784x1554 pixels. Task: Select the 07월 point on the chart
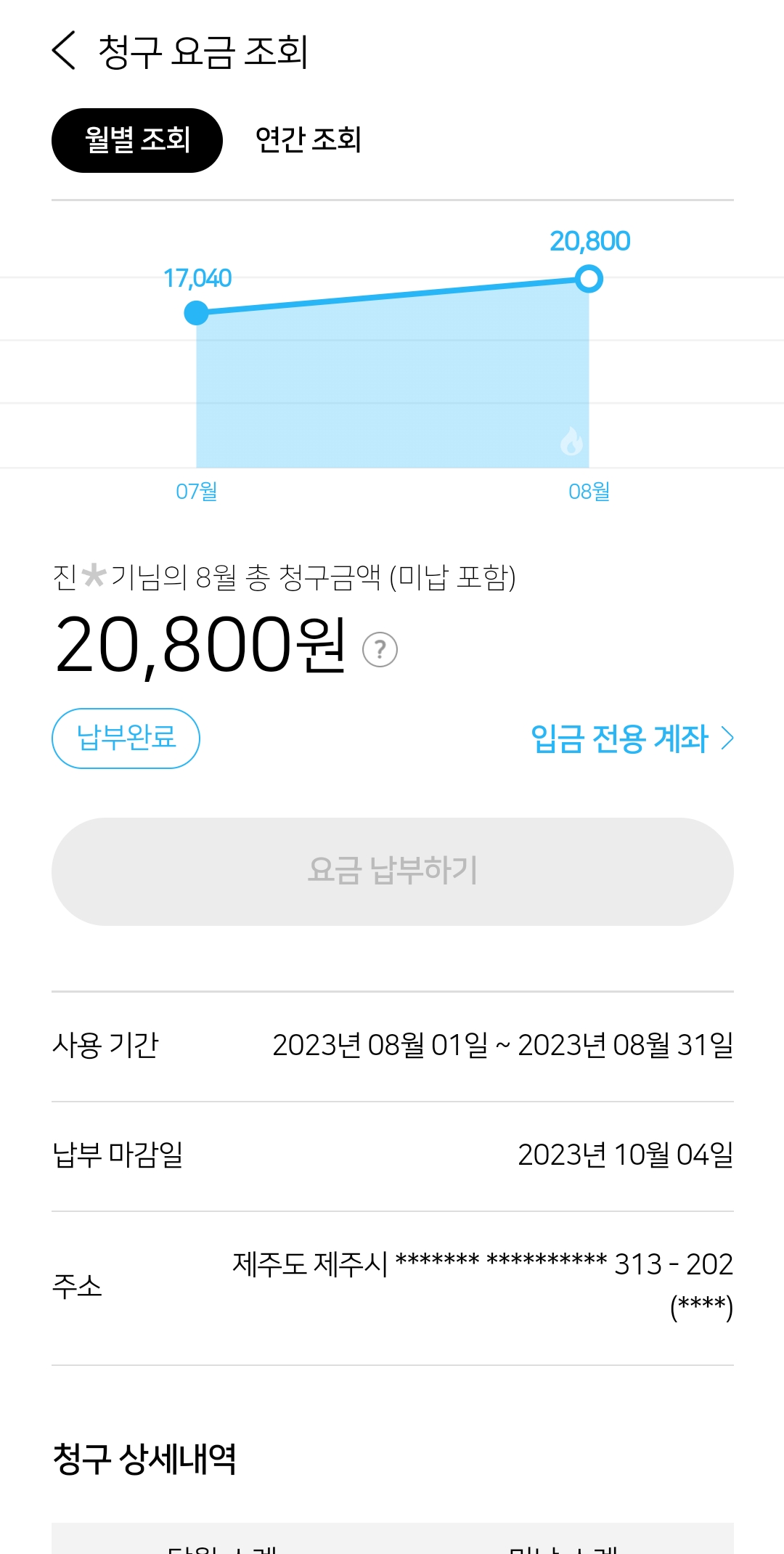196,313
